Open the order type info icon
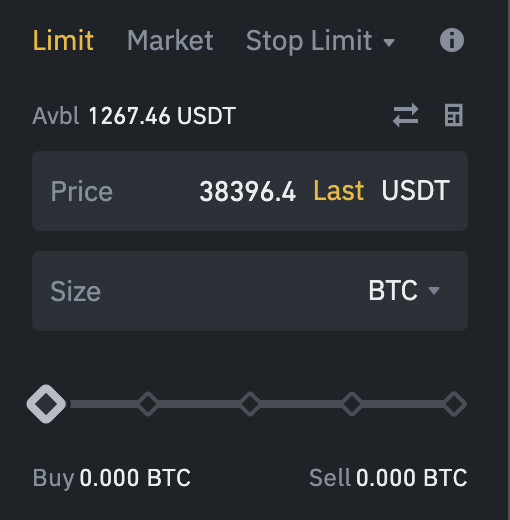The image size is (510, 520). pos(452,40)
